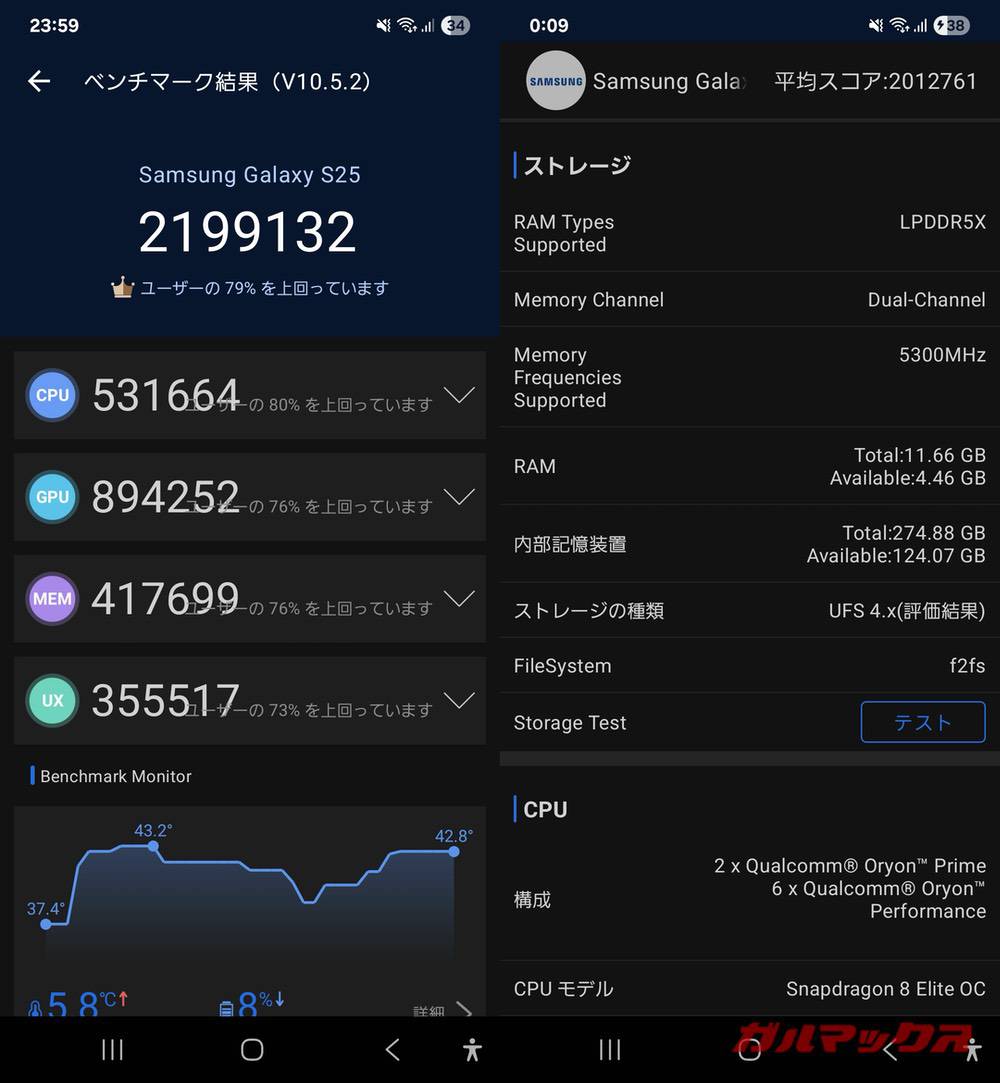Select the GPU score icon
1000x1083 pixels.
pyautogui.click(x=52, y=497)
